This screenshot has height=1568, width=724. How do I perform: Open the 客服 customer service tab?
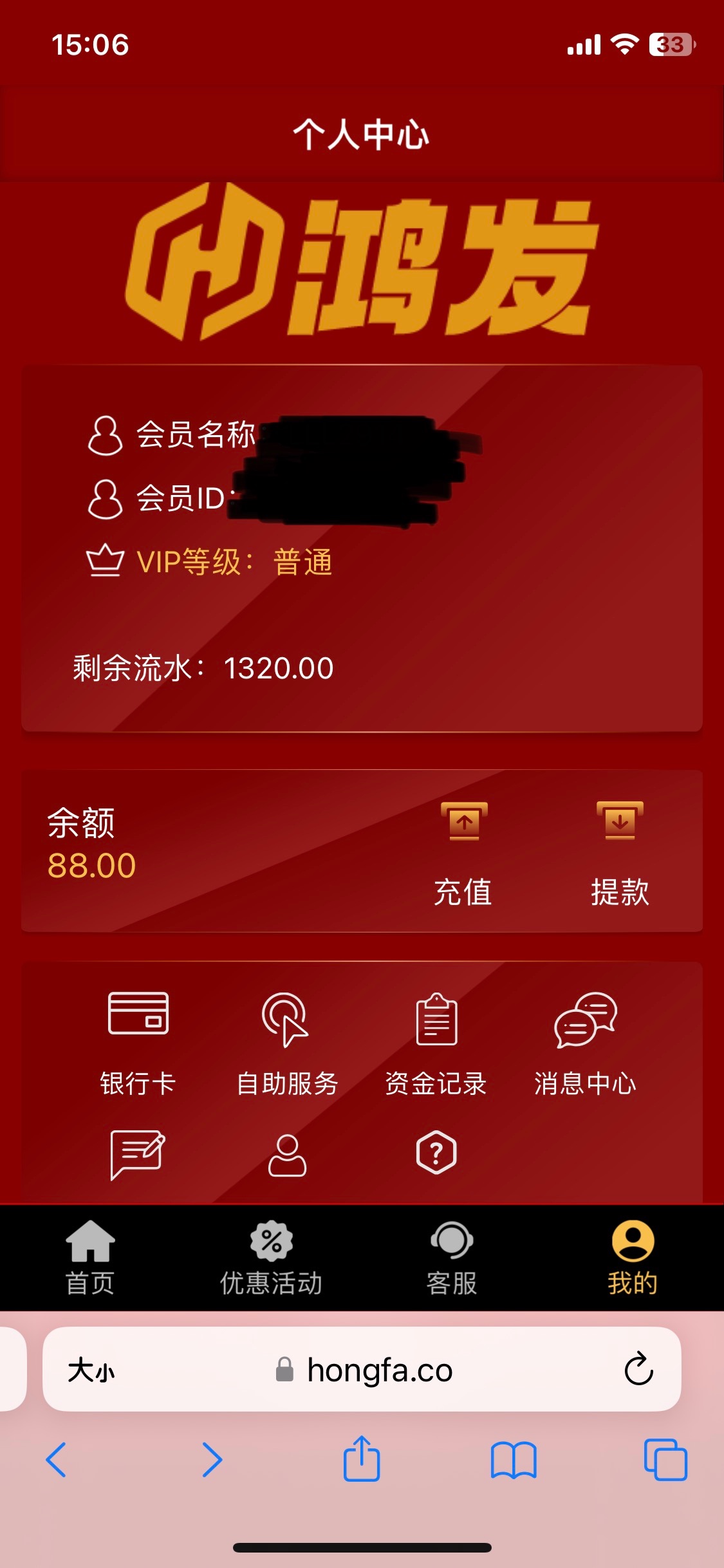(452, 1257)
